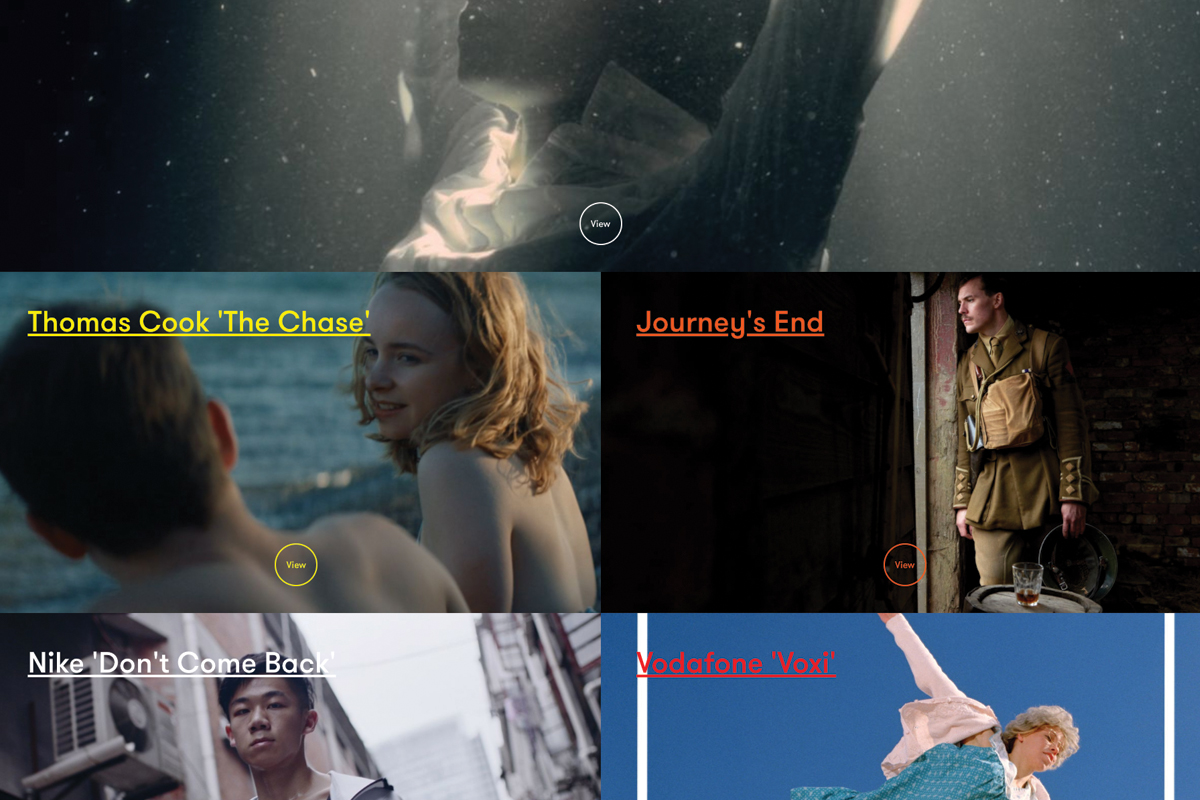Tap the yellow View button on Thomas Cook
Screen dimensions: 1200x800
(296, 565)
